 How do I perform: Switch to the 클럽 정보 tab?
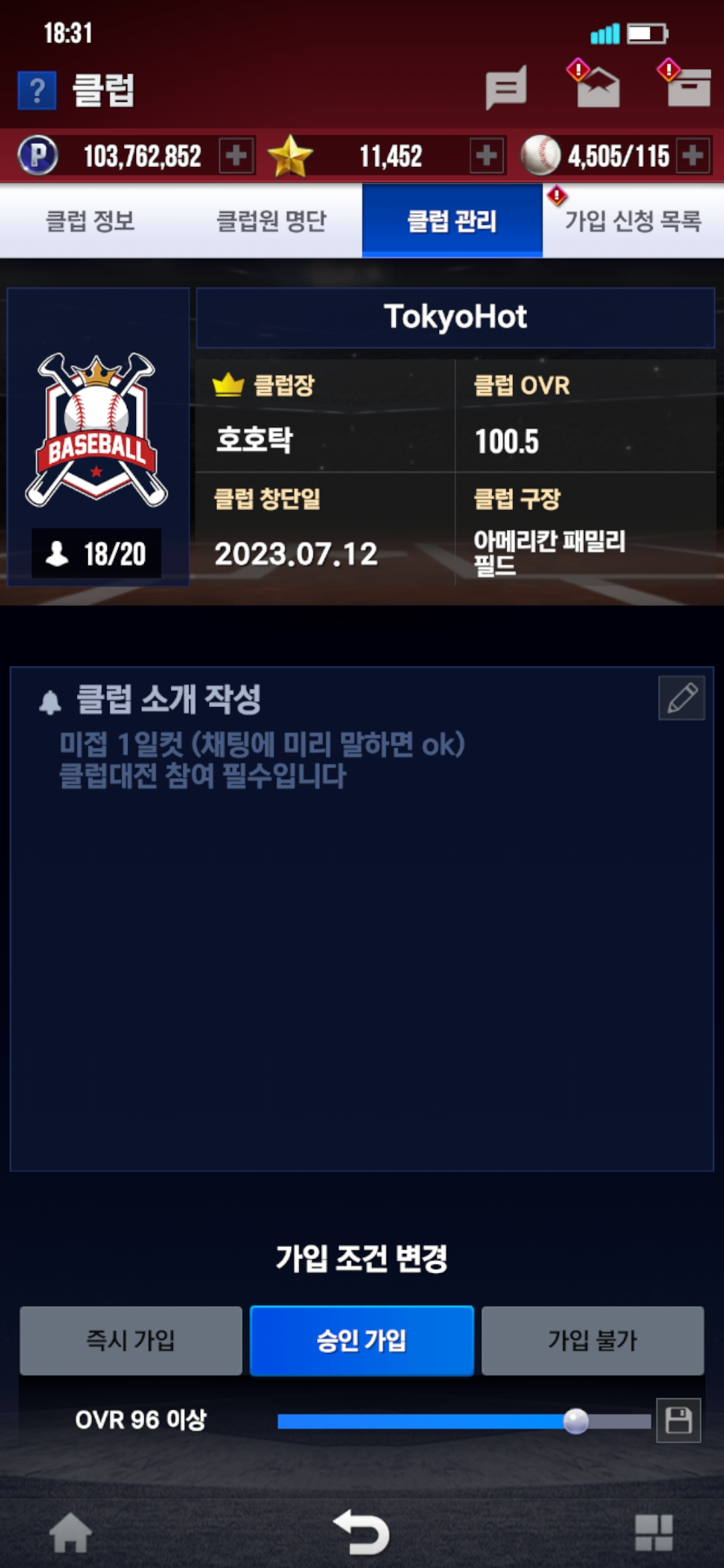90,220
